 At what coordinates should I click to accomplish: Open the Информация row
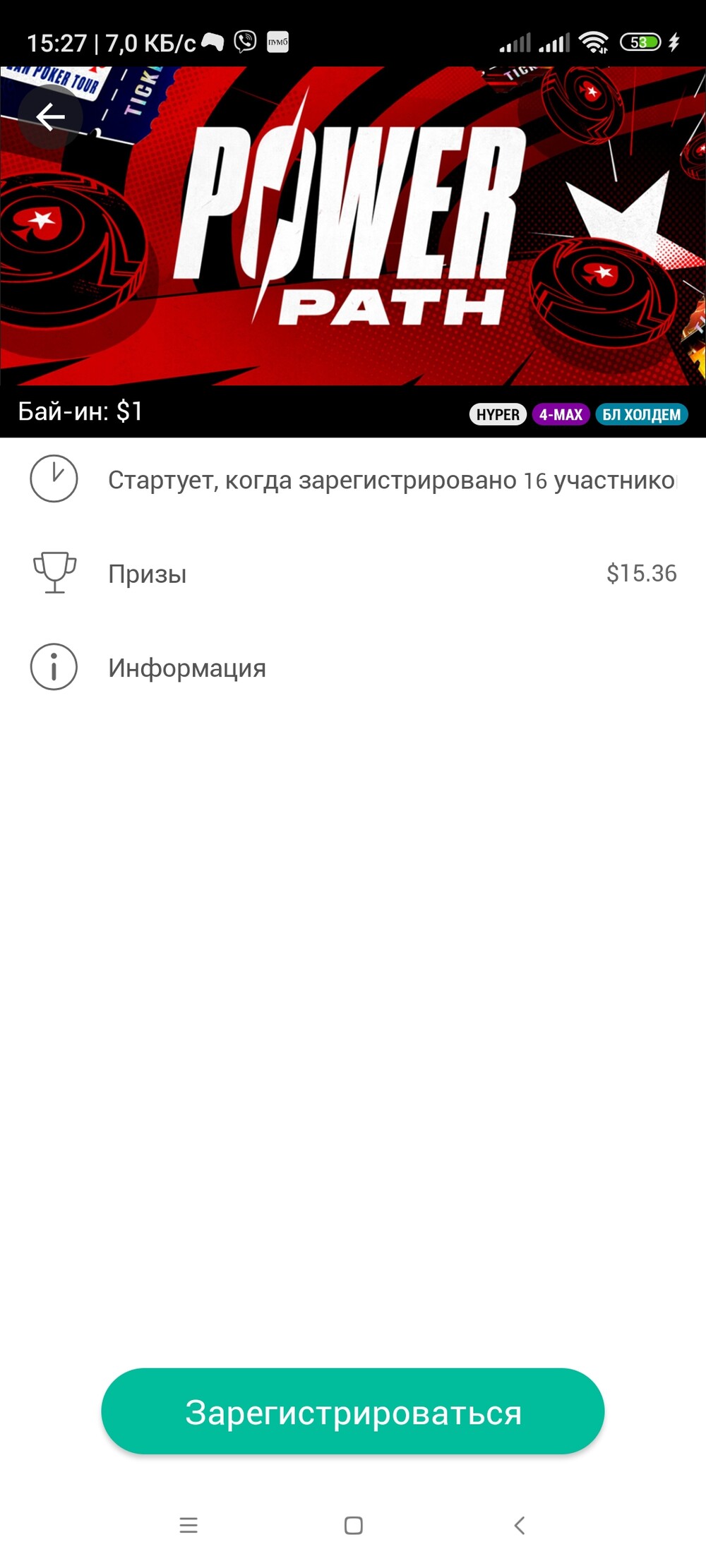click(353, 667)
